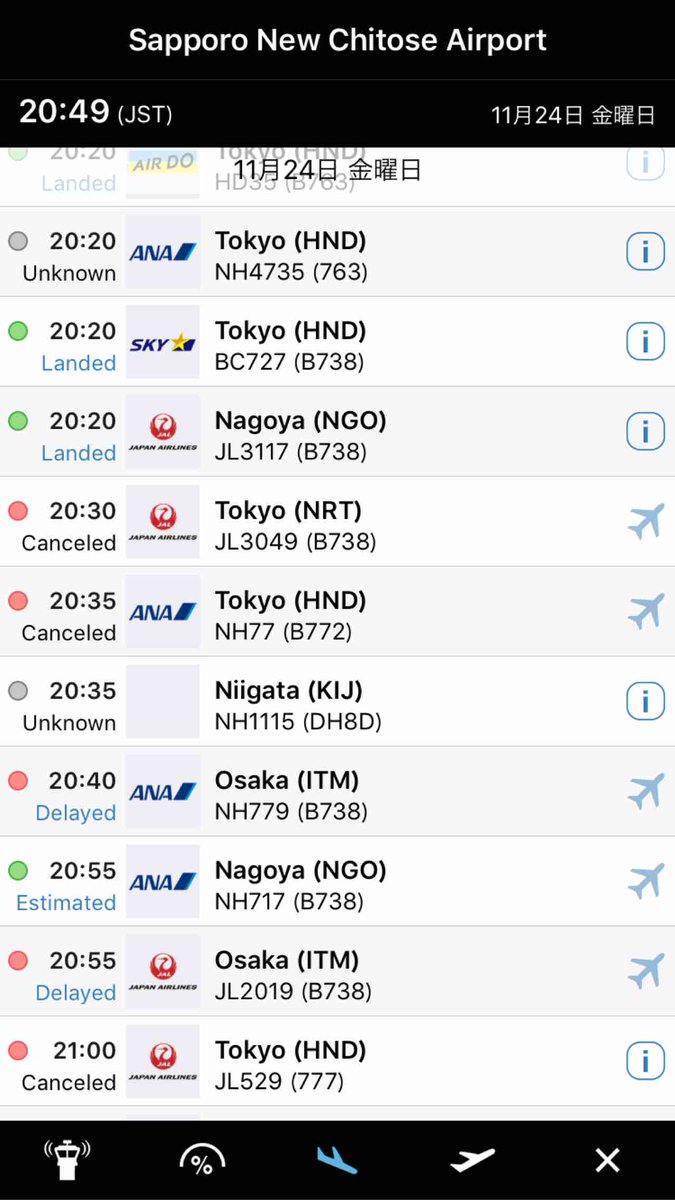The height and width of the screenshot is (1200, 675).
Task: Tap the plane icon for JL2019
Action: 645,972
